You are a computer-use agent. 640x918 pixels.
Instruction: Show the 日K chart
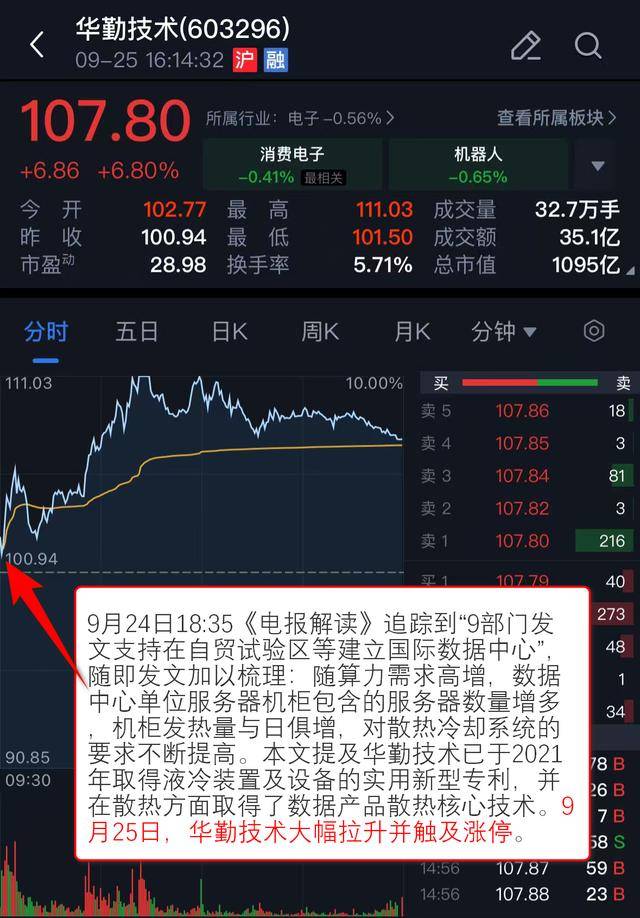(229, 332)
